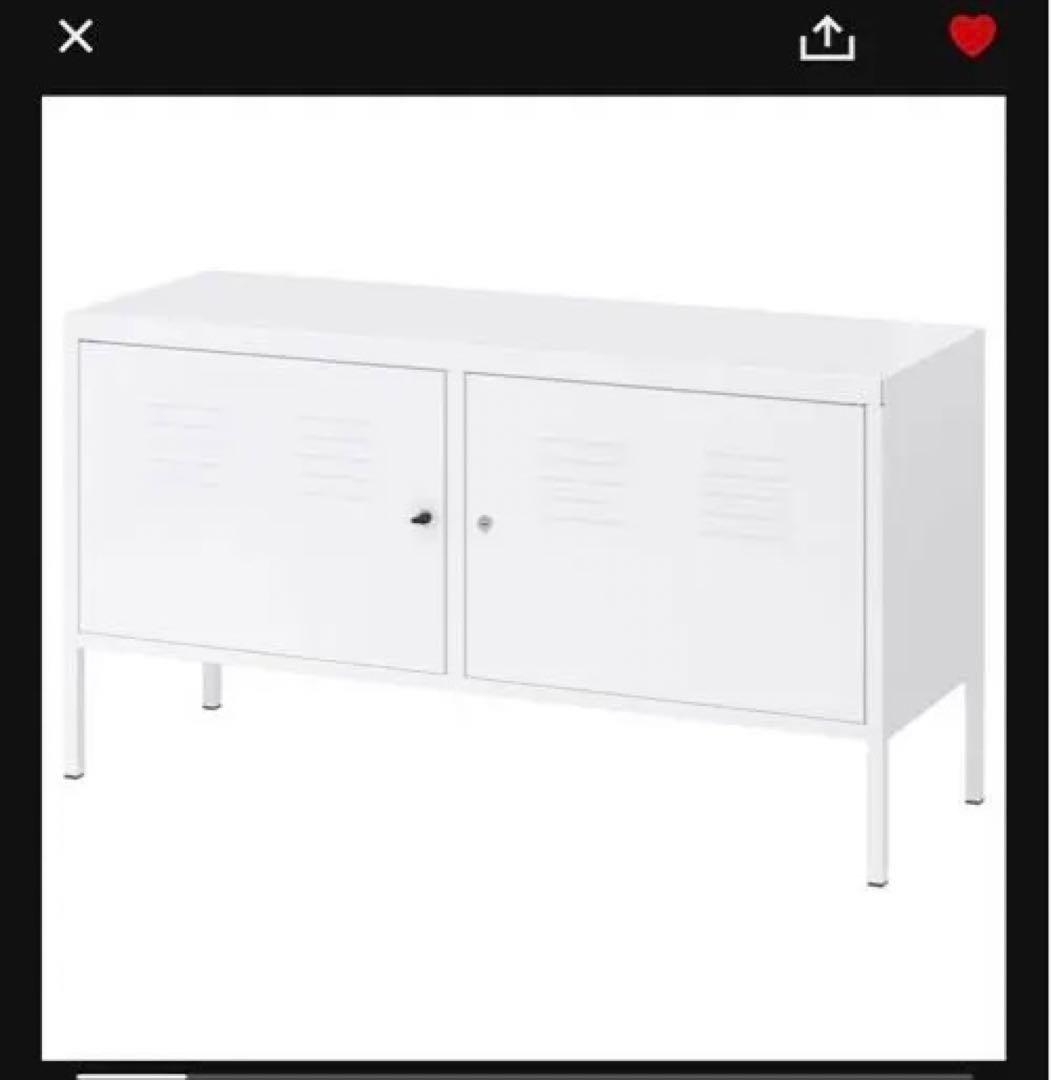
Task: Close the fullscreen product photo
Action: click(x=73, y=38)
